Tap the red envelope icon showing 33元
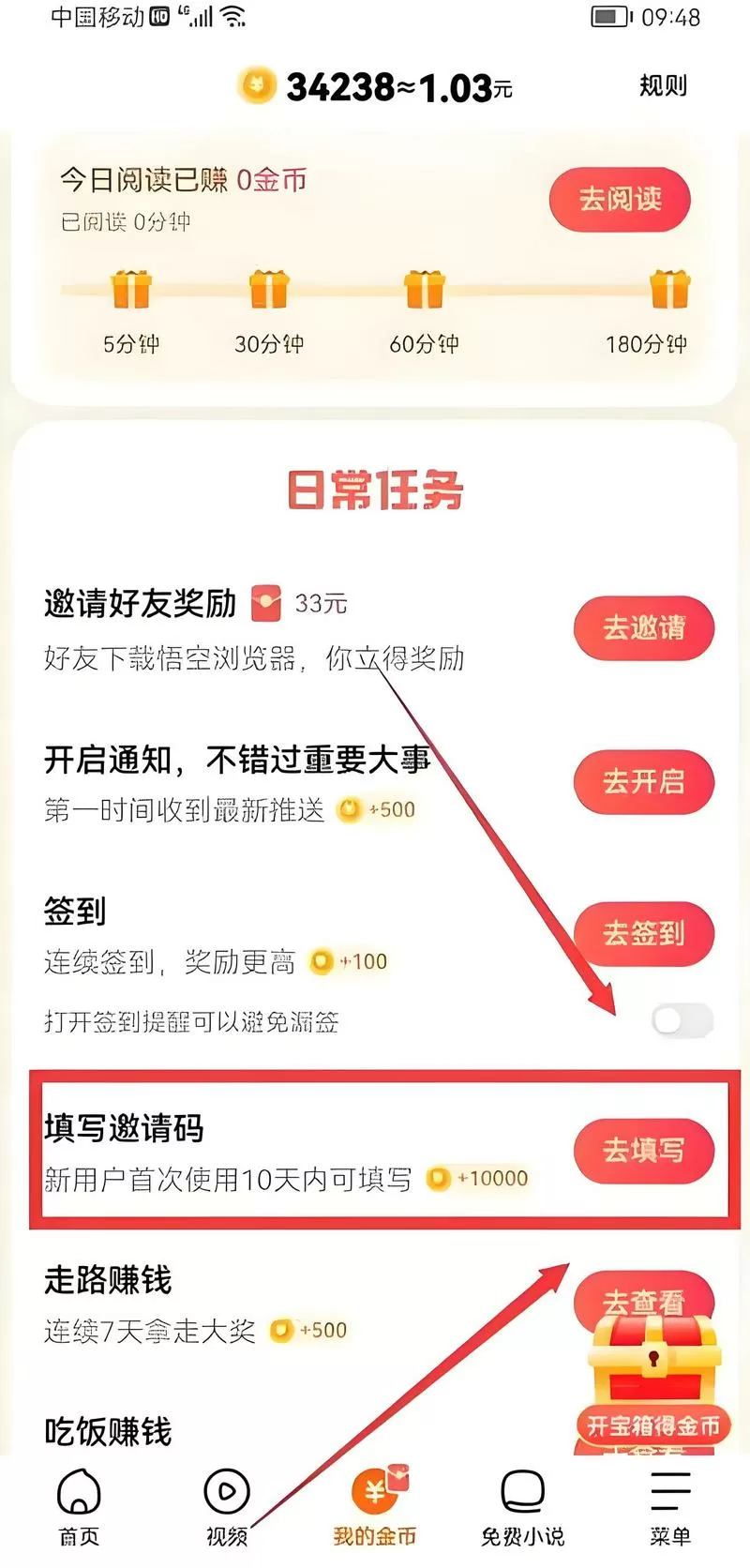The height and width of the screenshot is (1568, 750). pos(267,605)
